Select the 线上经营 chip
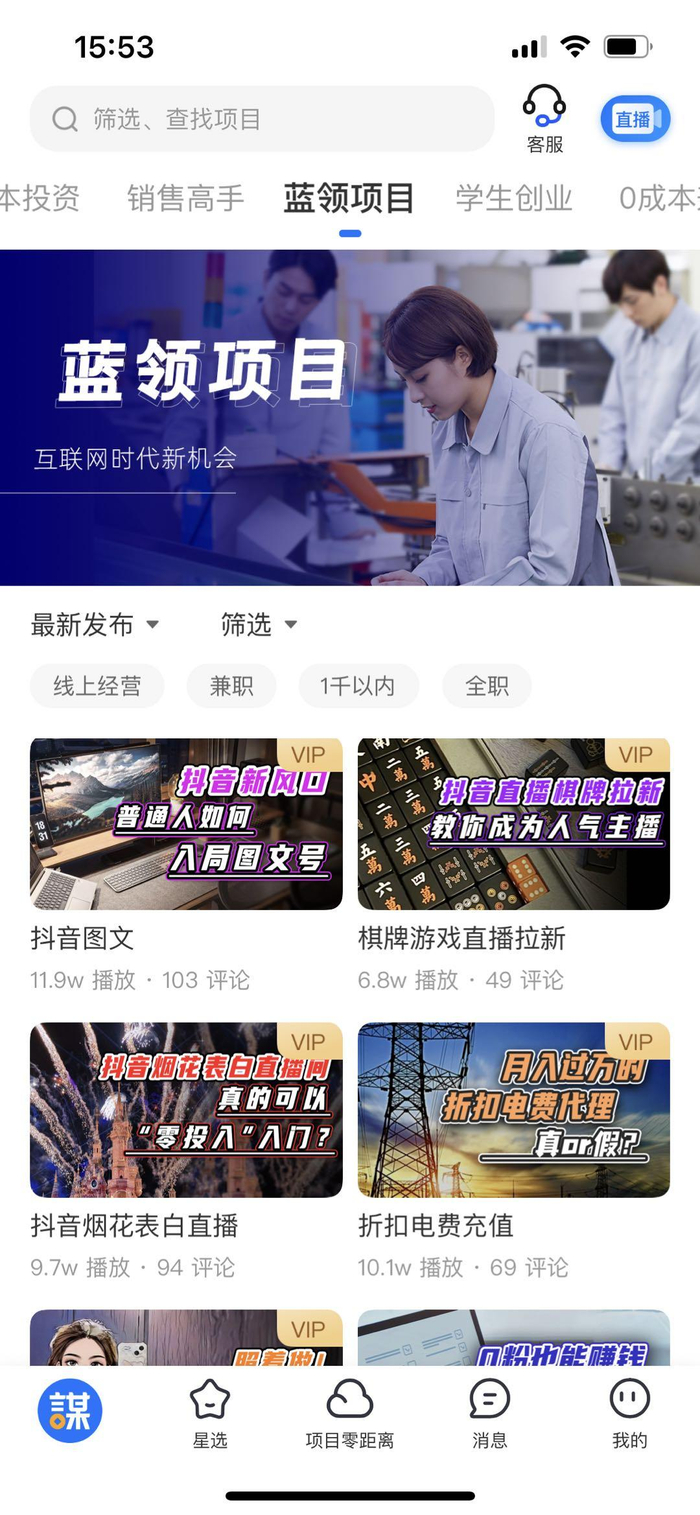The image size is (700, 1515). [x=97, y=686]
